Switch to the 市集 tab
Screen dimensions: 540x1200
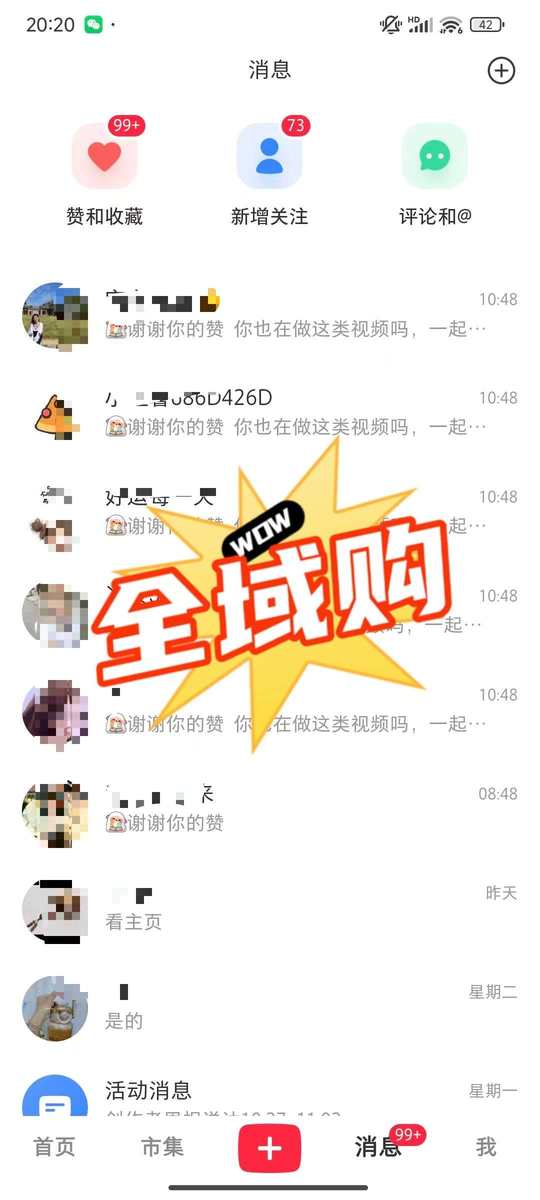coord(162,1147)
